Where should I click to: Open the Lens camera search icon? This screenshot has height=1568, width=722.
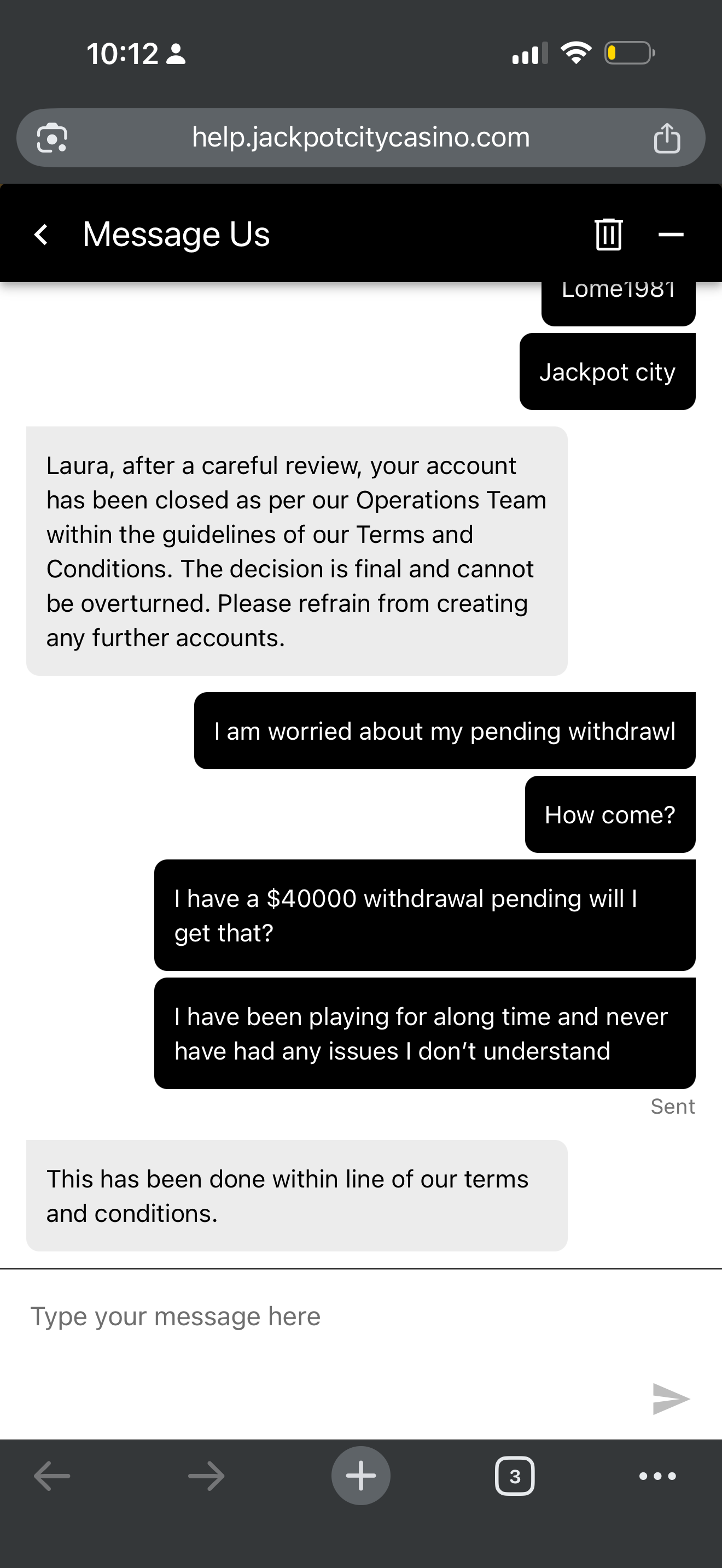pos(53,138)
